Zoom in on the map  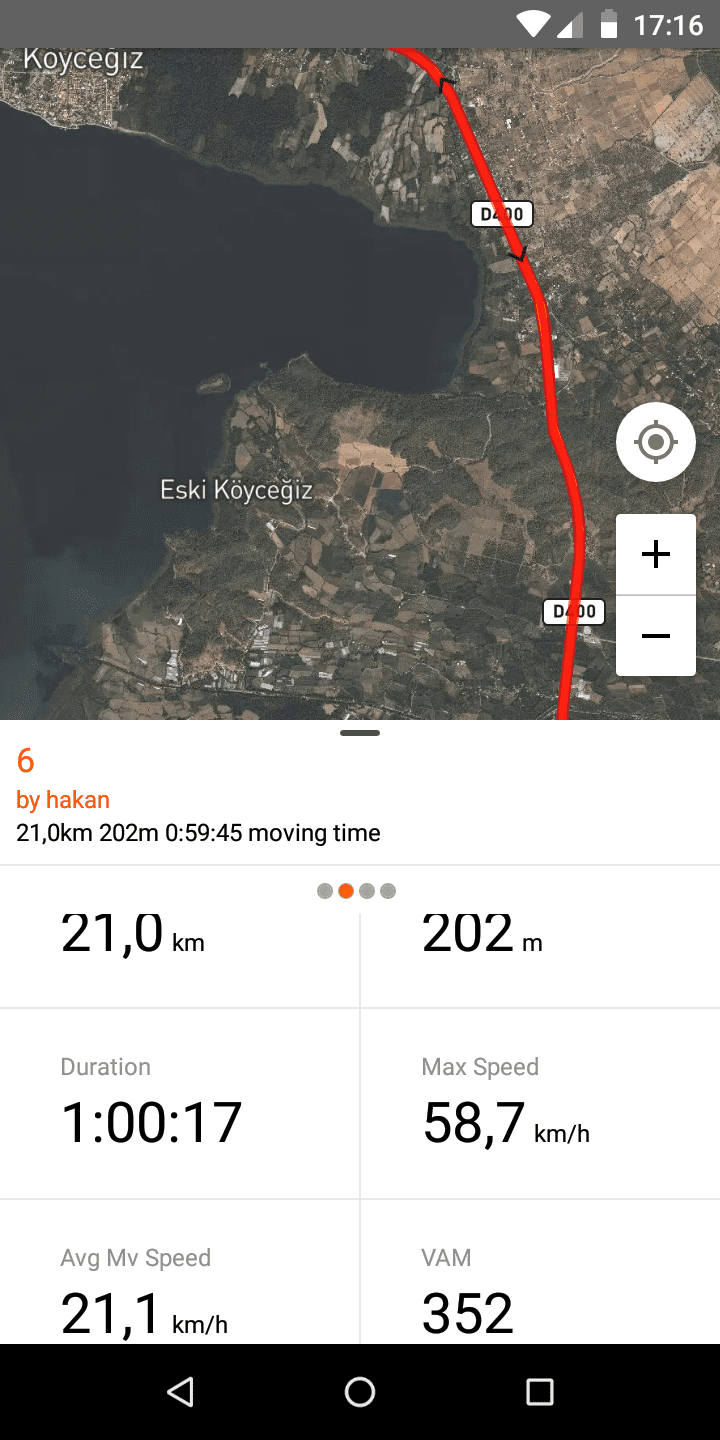coord(655,555)
